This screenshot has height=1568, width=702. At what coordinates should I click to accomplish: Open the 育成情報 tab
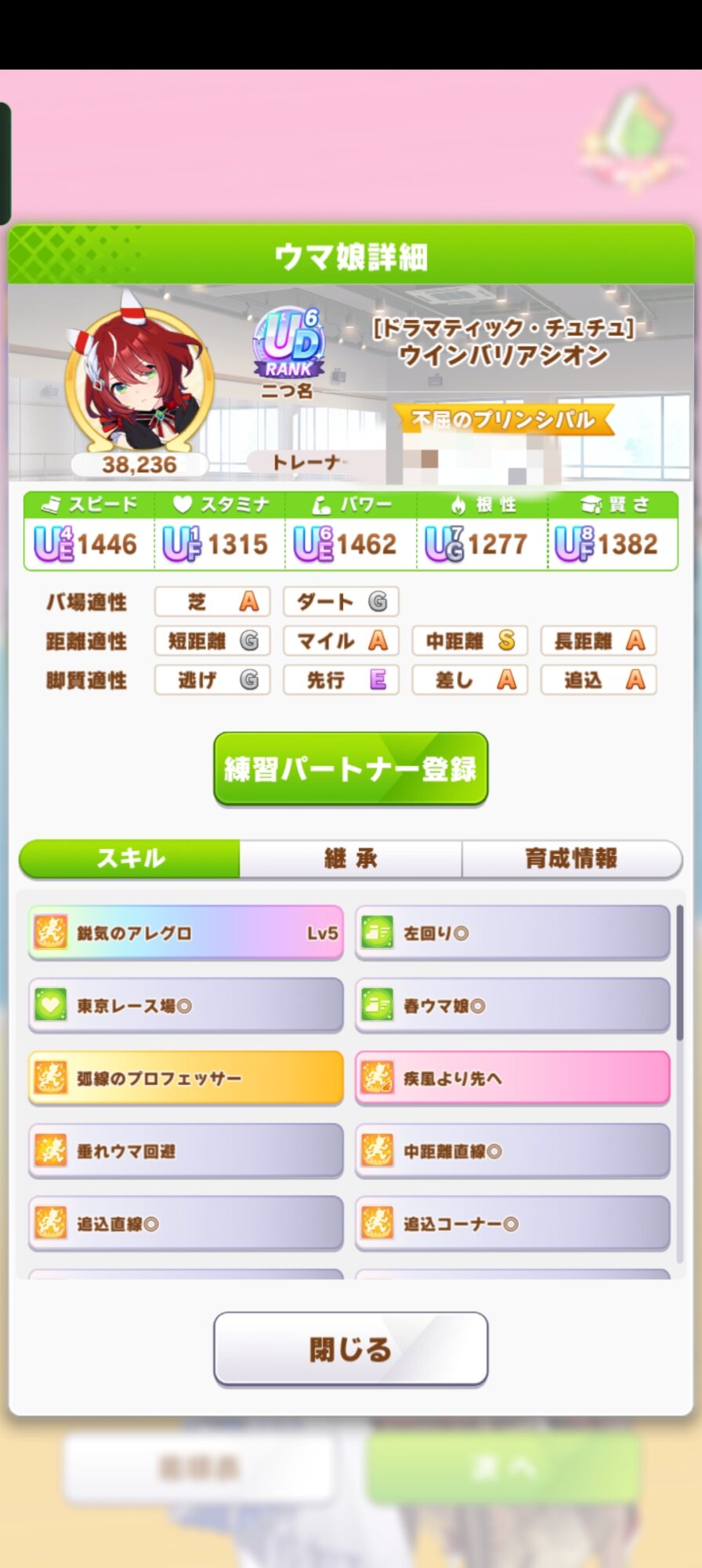point(571,858)
